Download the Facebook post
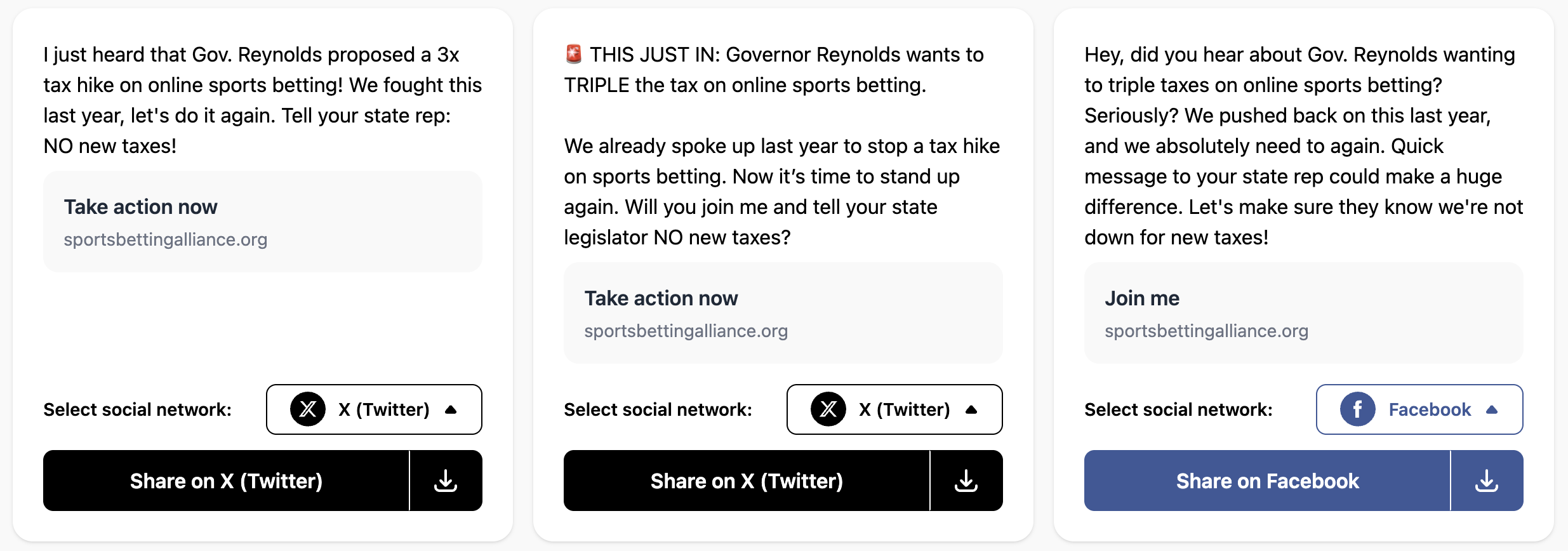 tap(1487, 481)
